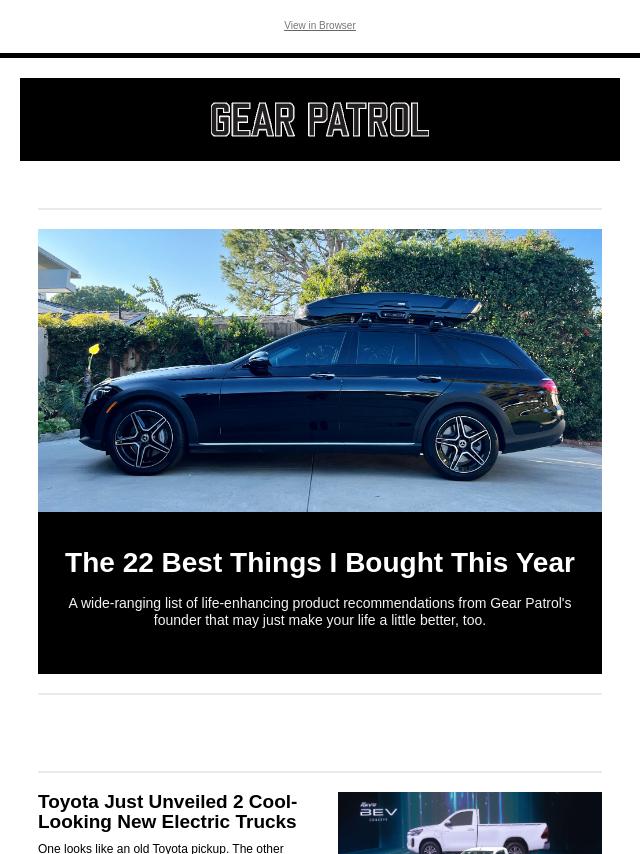Open the white Toyota pickup truck thumbnail

point(469,823)
